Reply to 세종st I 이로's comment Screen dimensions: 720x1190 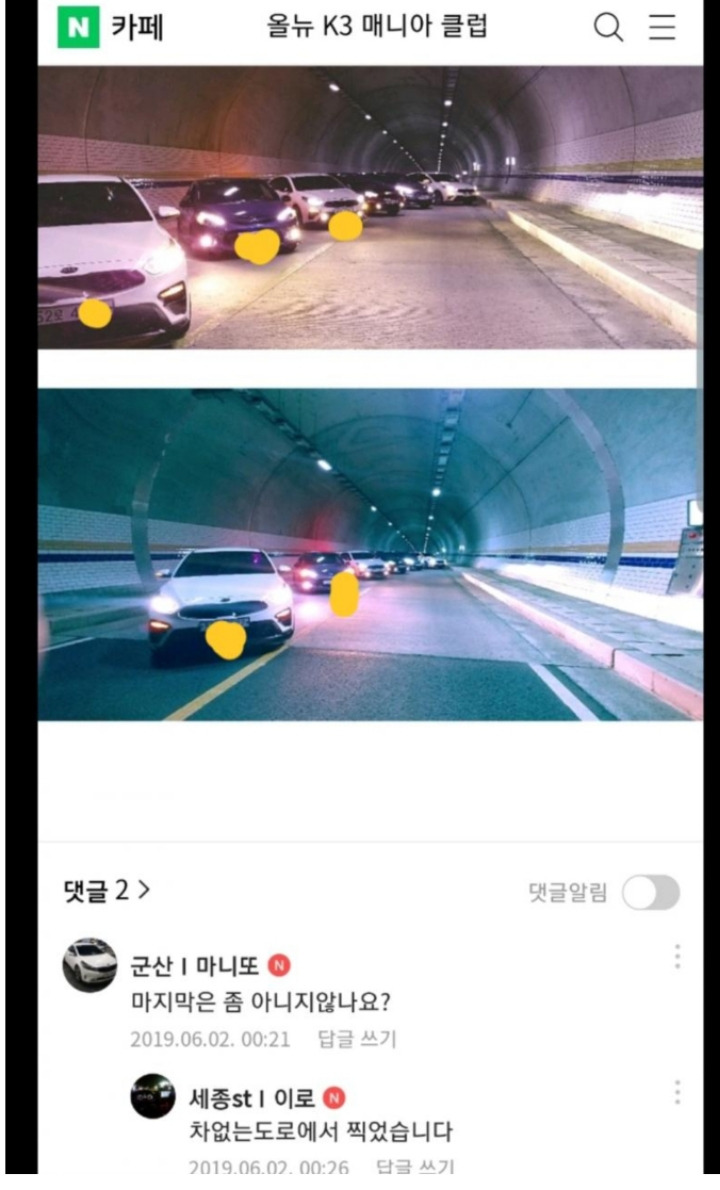pyautogui.click(x=413, y=1167)
